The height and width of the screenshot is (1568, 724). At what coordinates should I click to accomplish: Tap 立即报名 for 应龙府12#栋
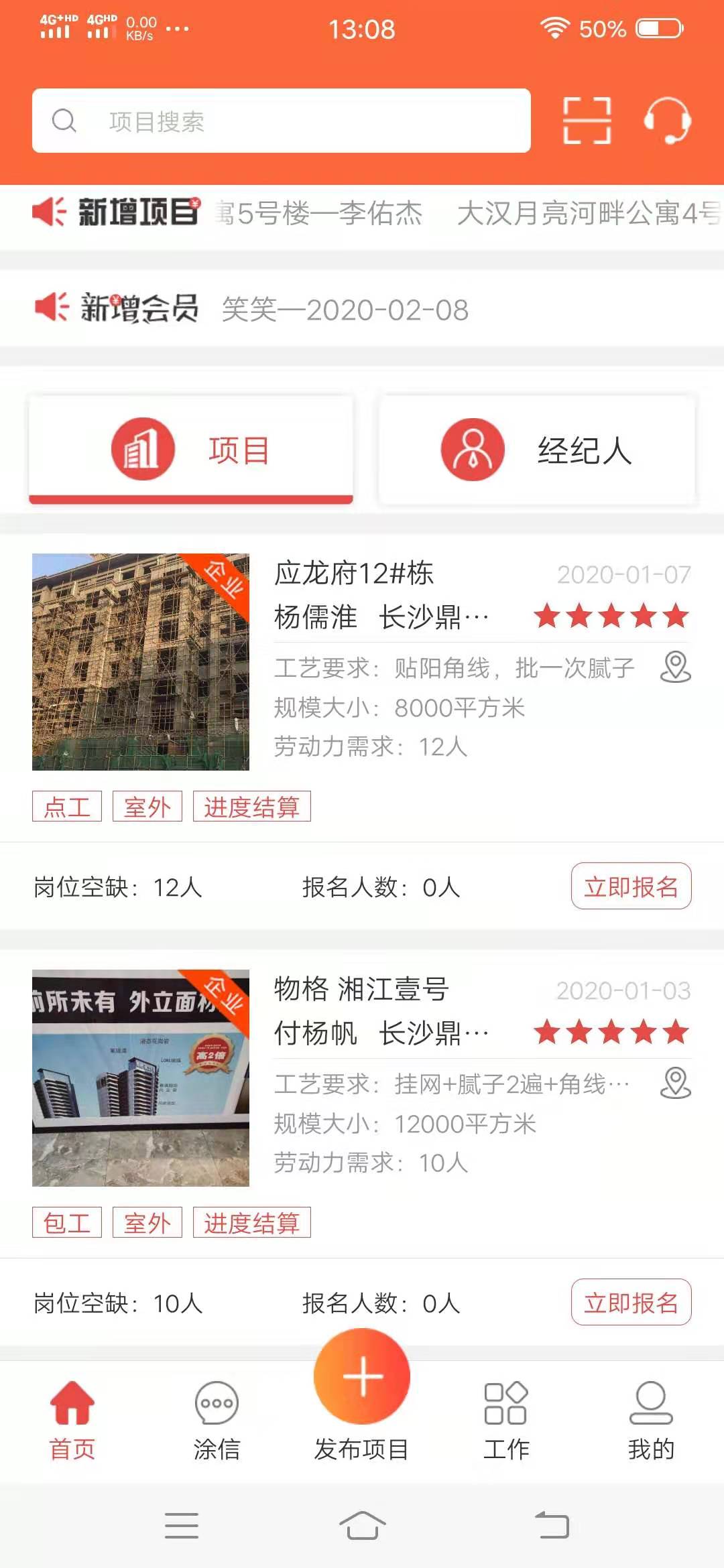(631, 887)
